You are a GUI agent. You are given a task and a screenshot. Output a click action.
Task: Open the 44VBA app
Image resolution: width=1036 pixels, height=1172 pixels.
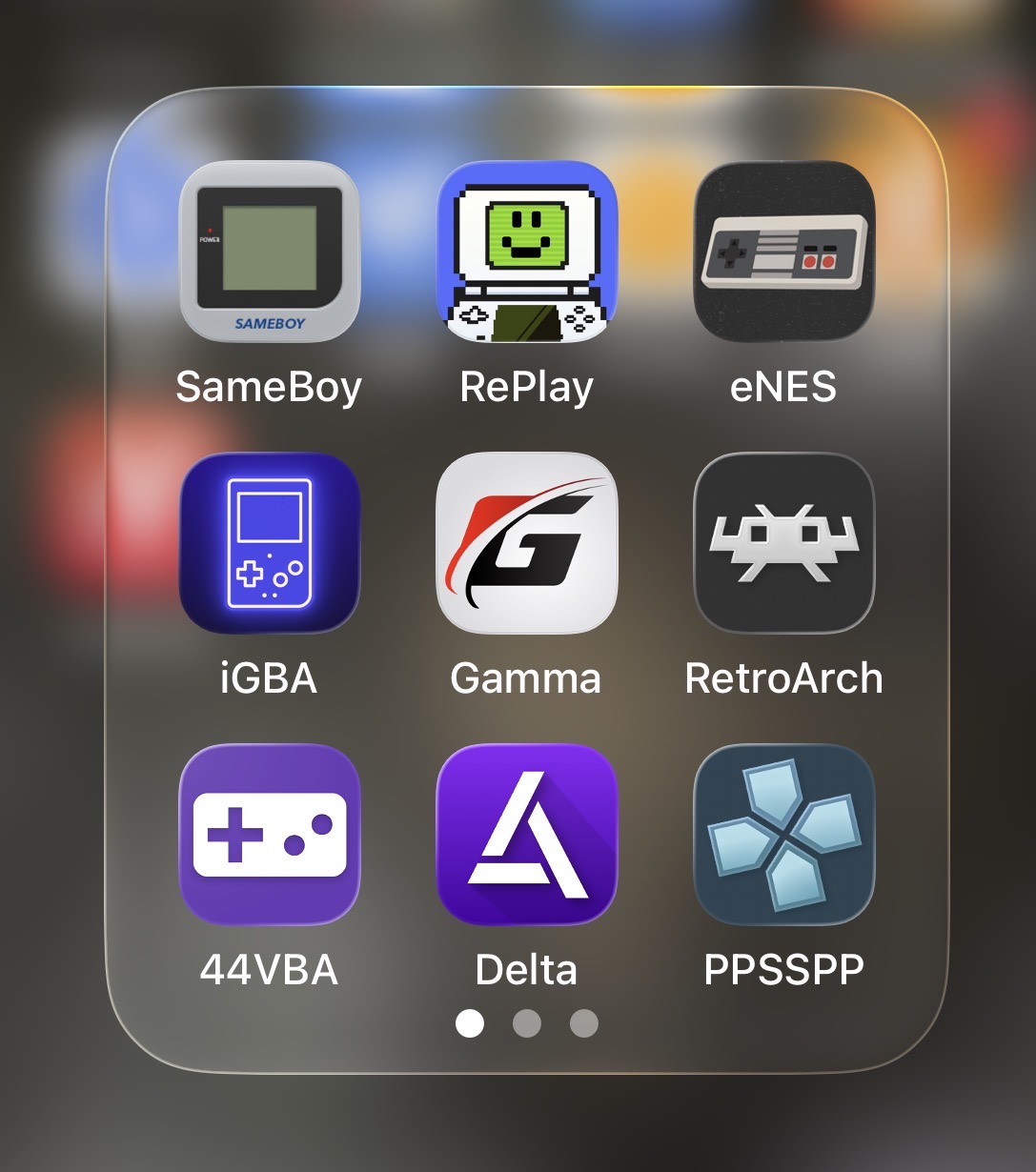(x=269, y=835)
